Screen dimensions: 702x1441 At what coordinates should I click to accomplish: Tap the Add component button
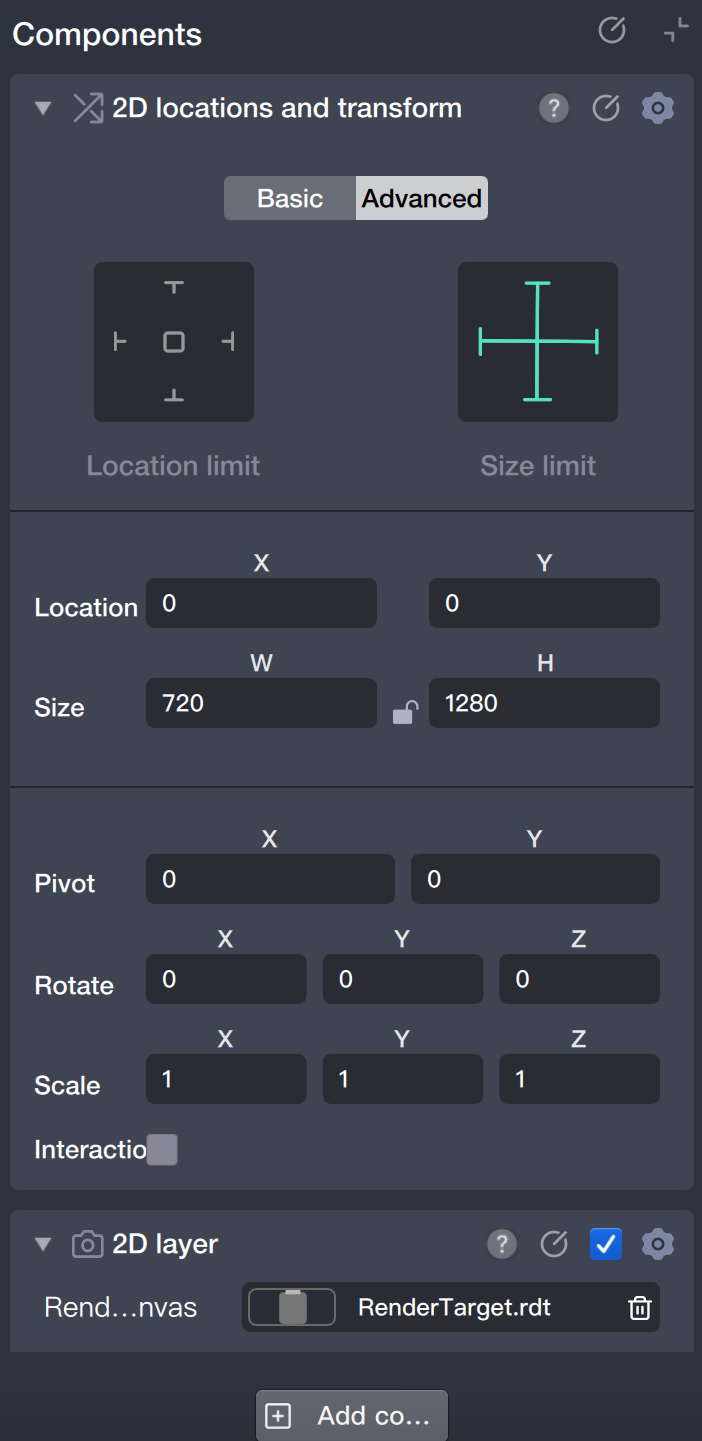coord(351,1415)
